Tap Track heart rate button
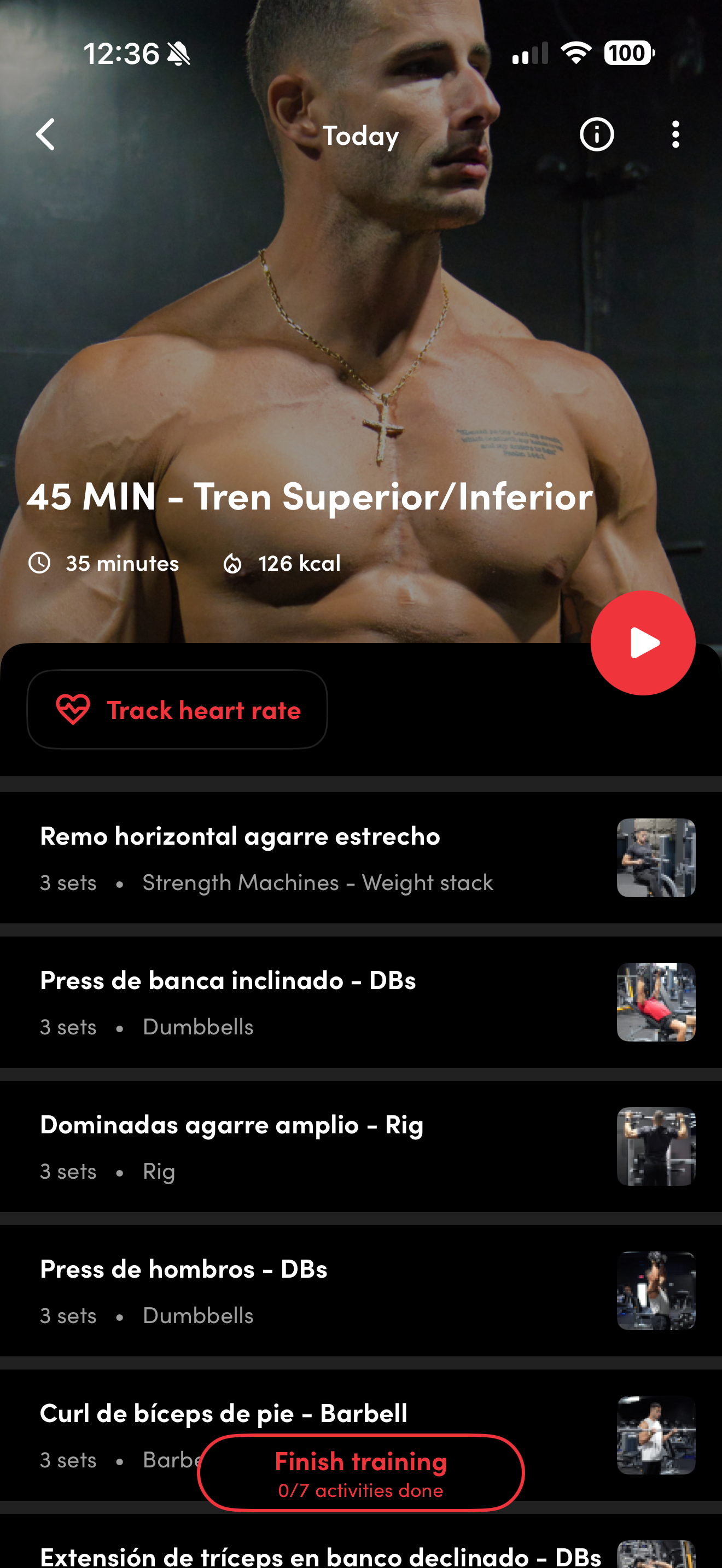 click(x=177, y=710)
